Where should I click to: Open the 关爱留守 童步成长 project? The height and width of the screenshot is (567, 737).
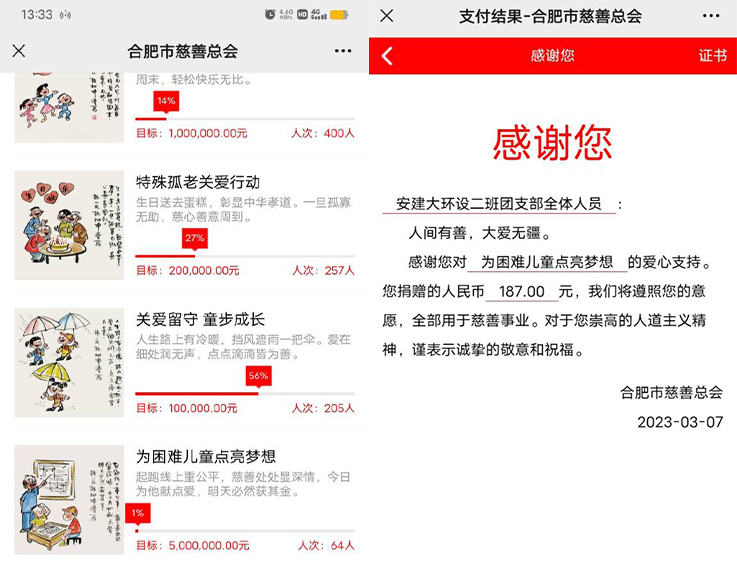(200, 320)
